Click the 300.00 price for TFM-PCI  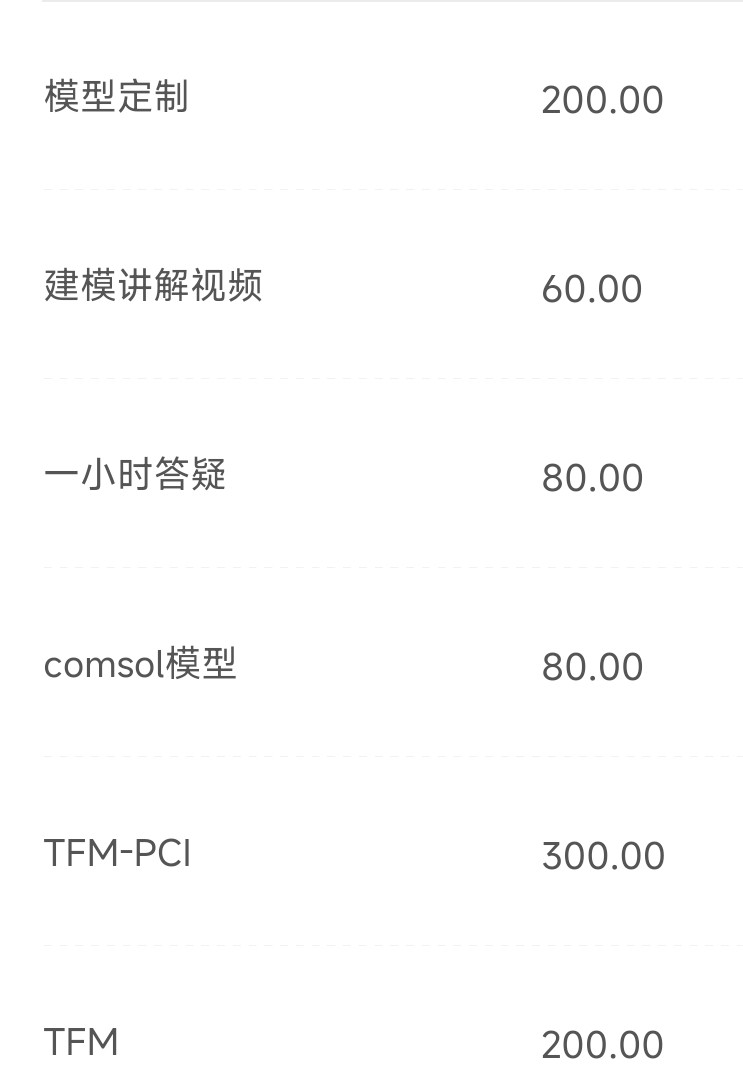point(602,855)
